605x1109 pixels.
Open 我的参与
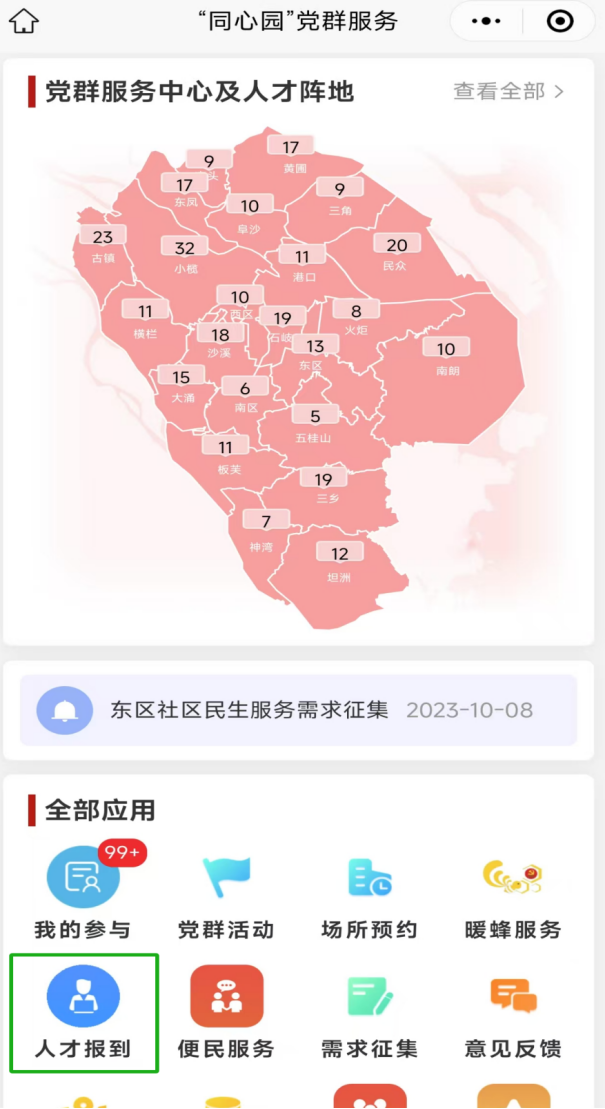pos(83,892)
